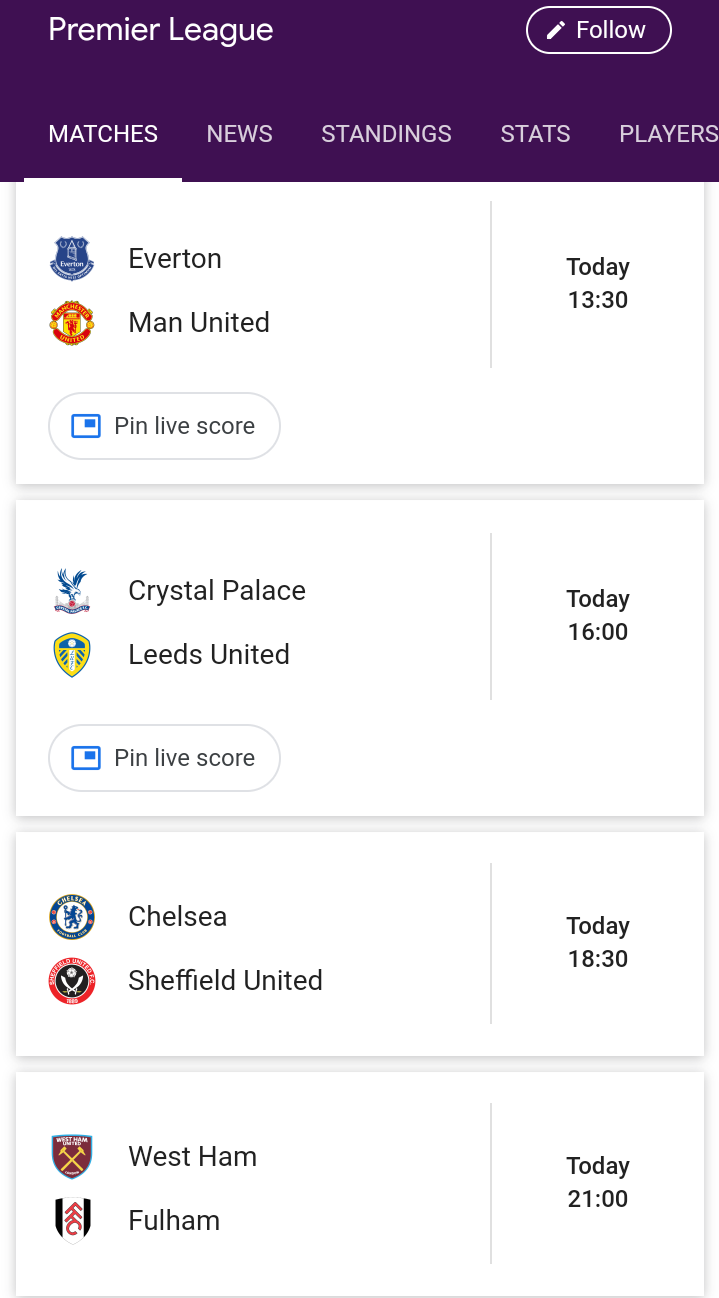Open the Standings tab
This screenshot has height=1298, width=719.
(386, 134)
